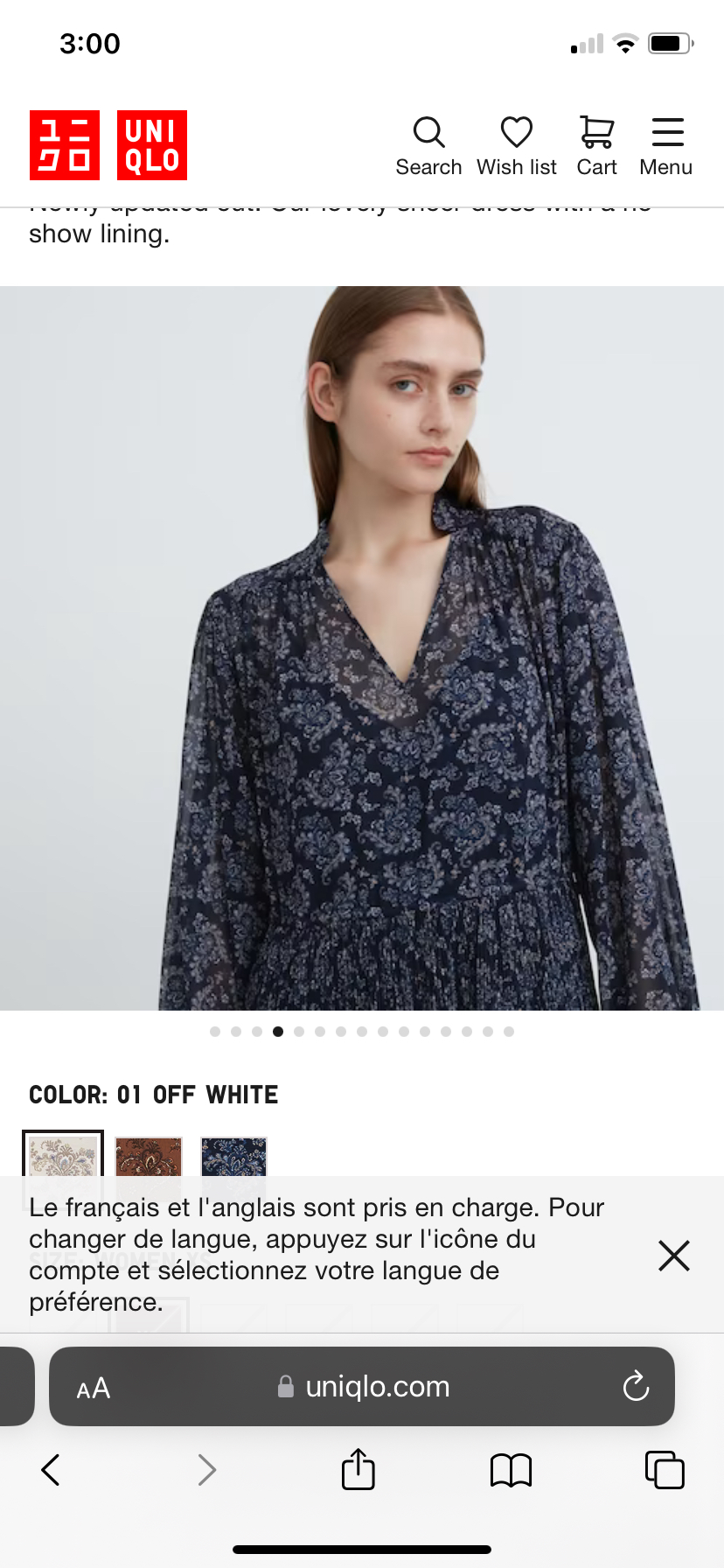Dismiss the French language notice
724x1568 pixels.
(x=673, y=1255)
